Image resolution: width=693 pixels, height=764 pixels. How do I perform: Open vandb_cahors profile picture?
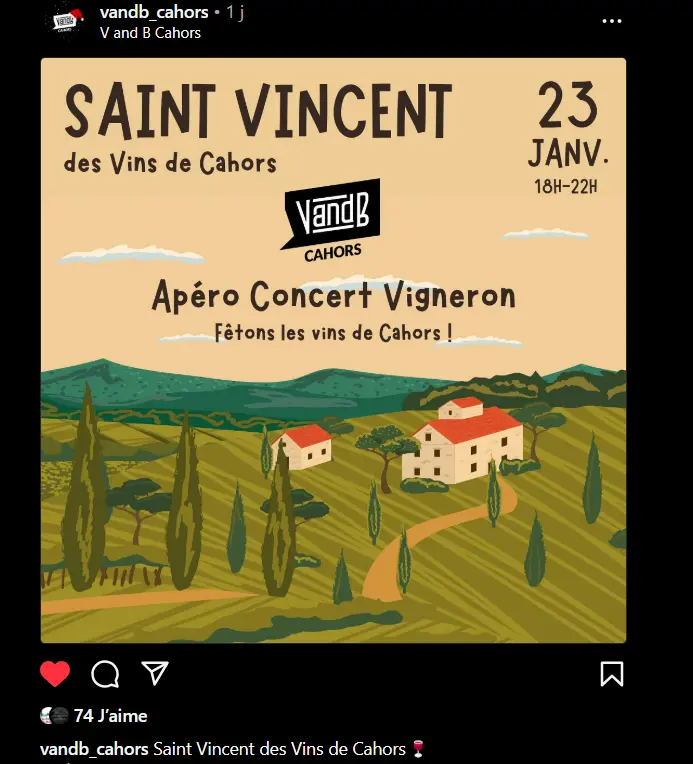(68, 21)
